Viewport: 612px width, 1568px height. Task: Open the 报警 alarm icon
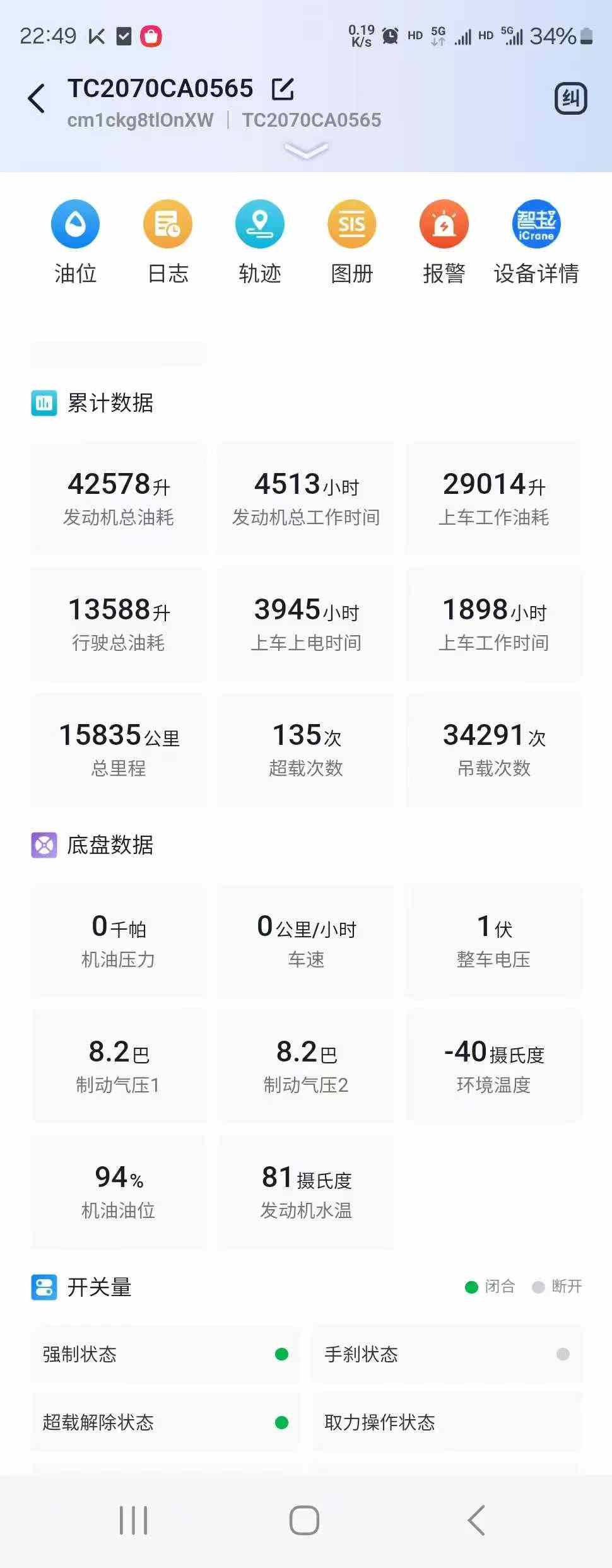444,224
